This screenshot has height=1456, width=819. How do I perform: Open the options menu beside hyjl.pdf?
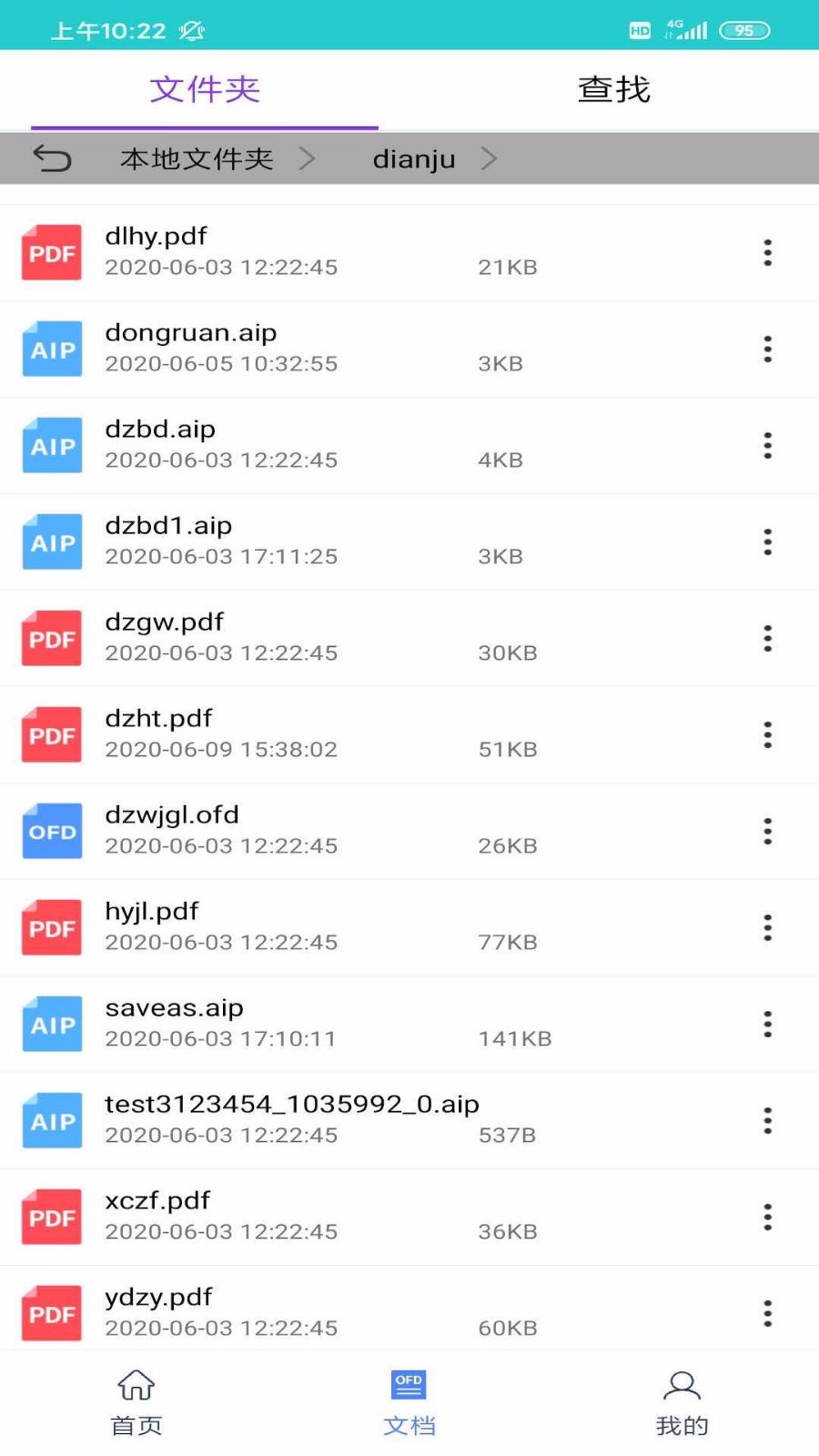click(766, 927)
